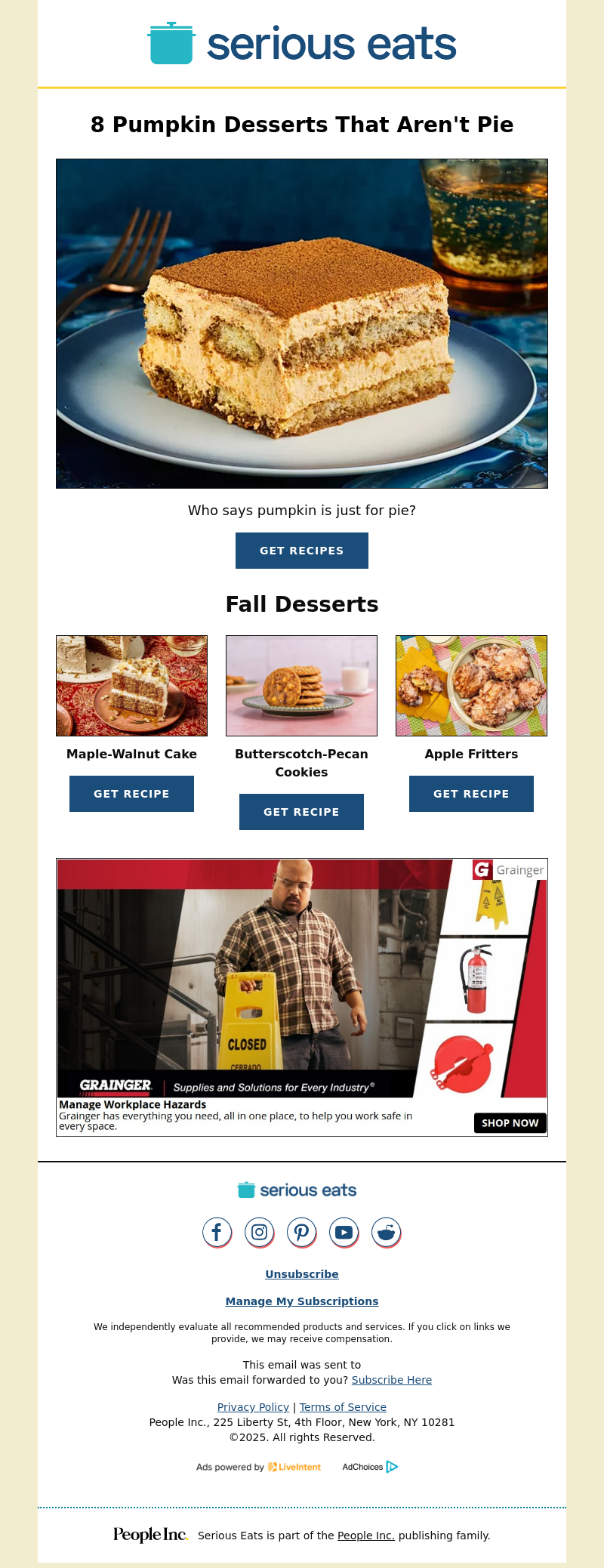Image resolution: width=604 pixels, height=1568 pixels.
Task: Open the People Inc. link
Action: click(365, 1536)
